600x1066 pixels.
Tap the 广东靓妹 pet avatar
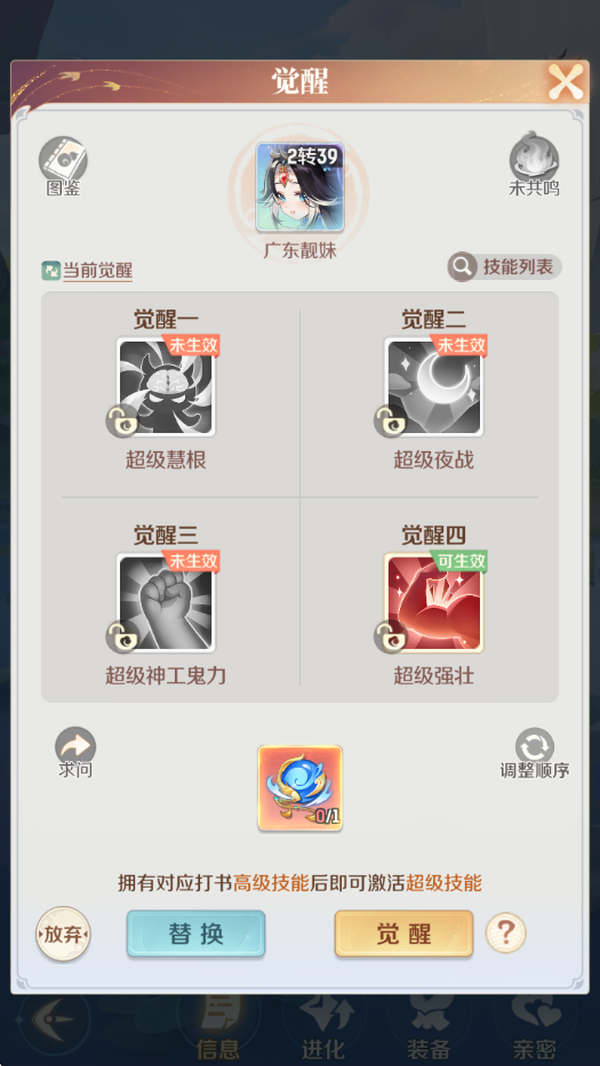[299, 186]
